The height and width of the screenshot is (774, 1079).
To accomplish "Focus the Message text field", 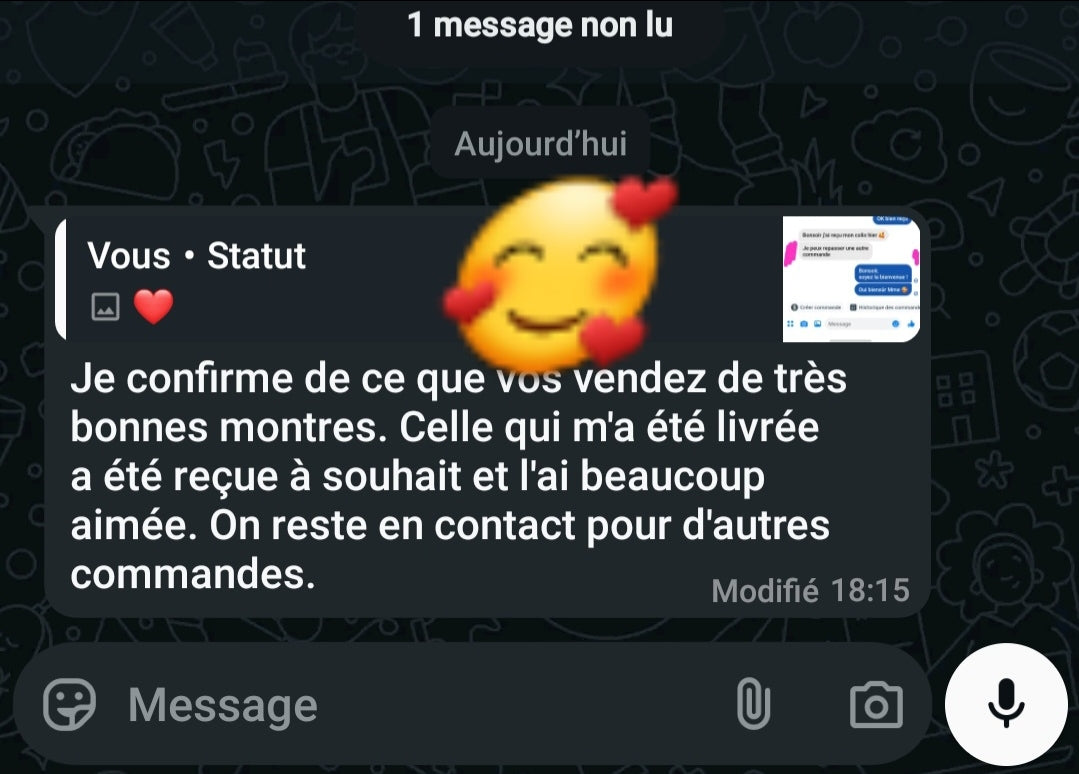I will [400, 705].
